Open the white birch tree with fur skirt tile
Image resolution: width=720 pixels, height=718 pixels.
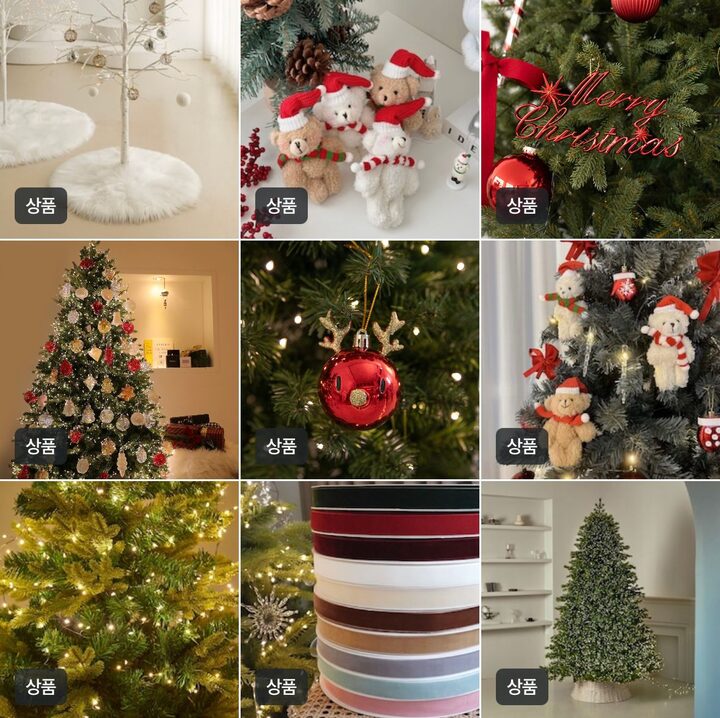pyautogui.click(x=119, y=118)
